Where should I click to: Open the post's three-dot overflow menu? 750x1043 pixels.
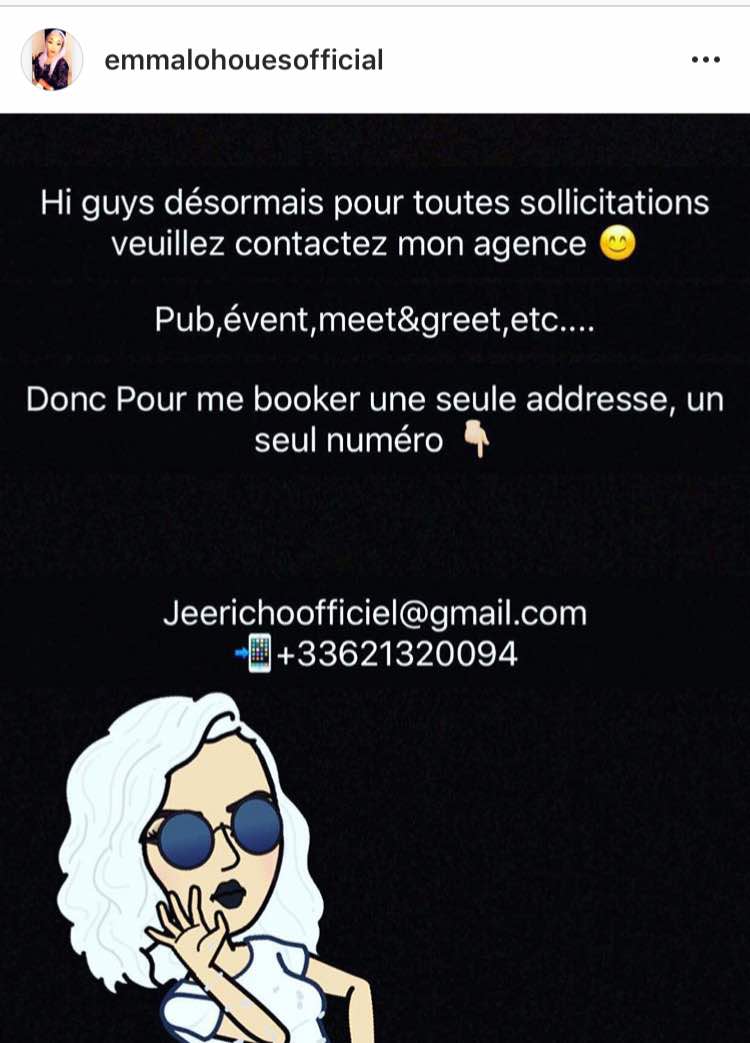coord(705,60)
